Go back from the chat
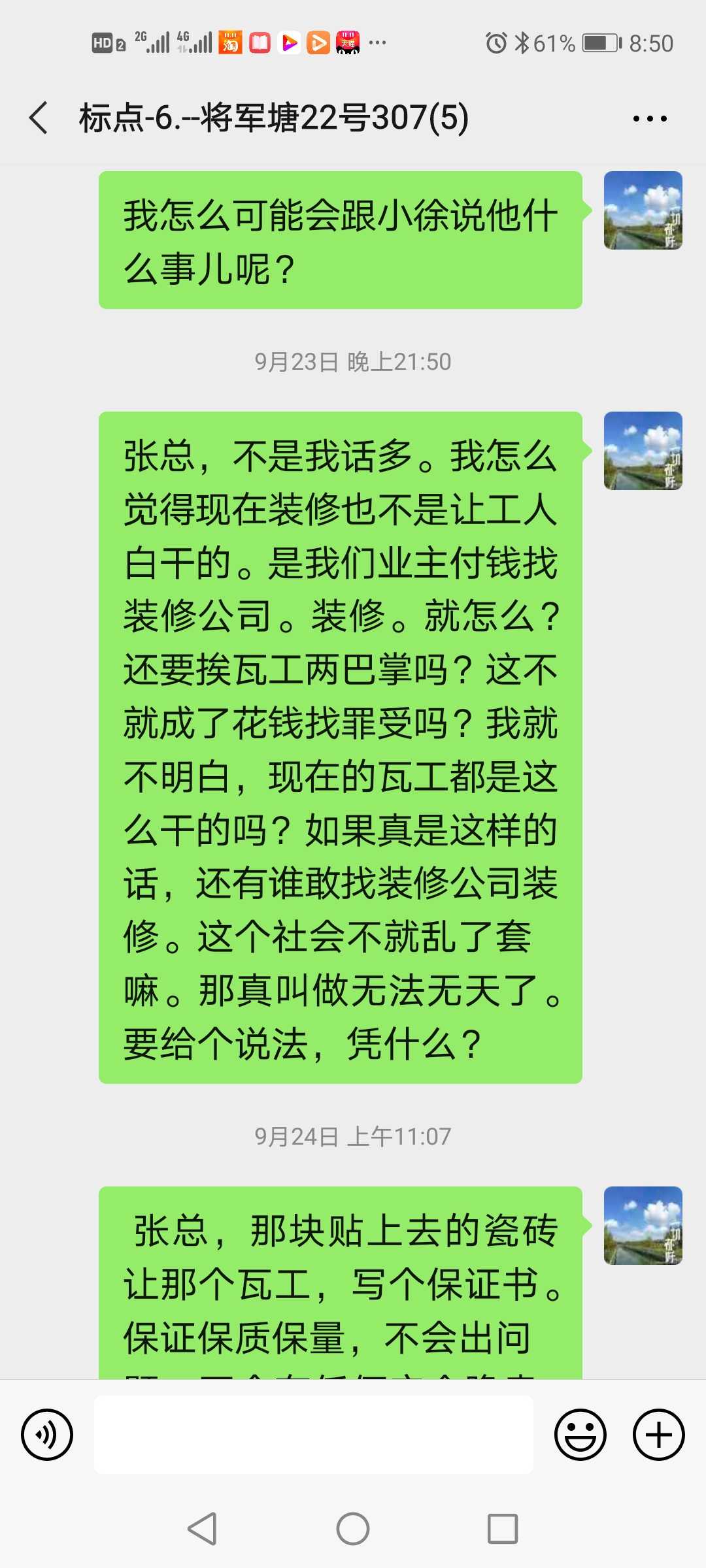 [x=39, y=118]
